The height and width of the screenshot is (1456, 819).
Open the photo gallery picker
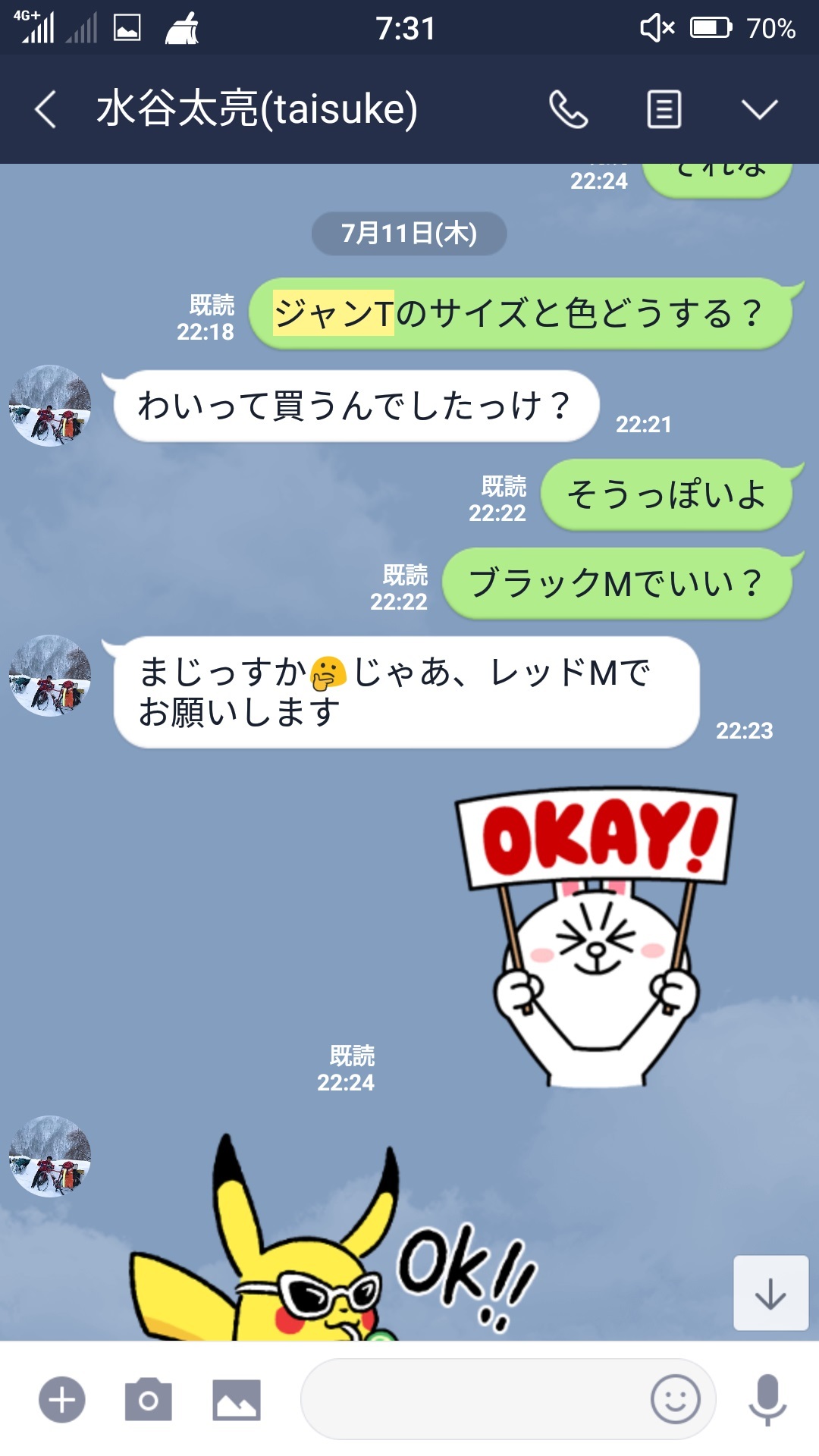coord(237,1399)
